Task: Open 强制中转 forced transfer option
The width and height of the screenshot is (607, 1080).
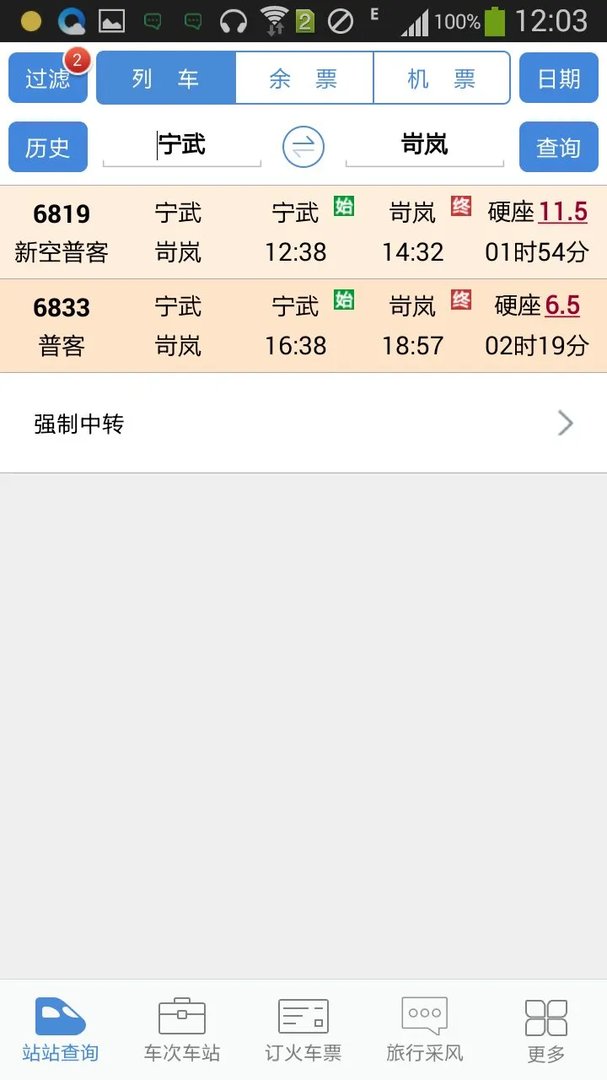Action: pyautogui.click(x=303, y=424)
